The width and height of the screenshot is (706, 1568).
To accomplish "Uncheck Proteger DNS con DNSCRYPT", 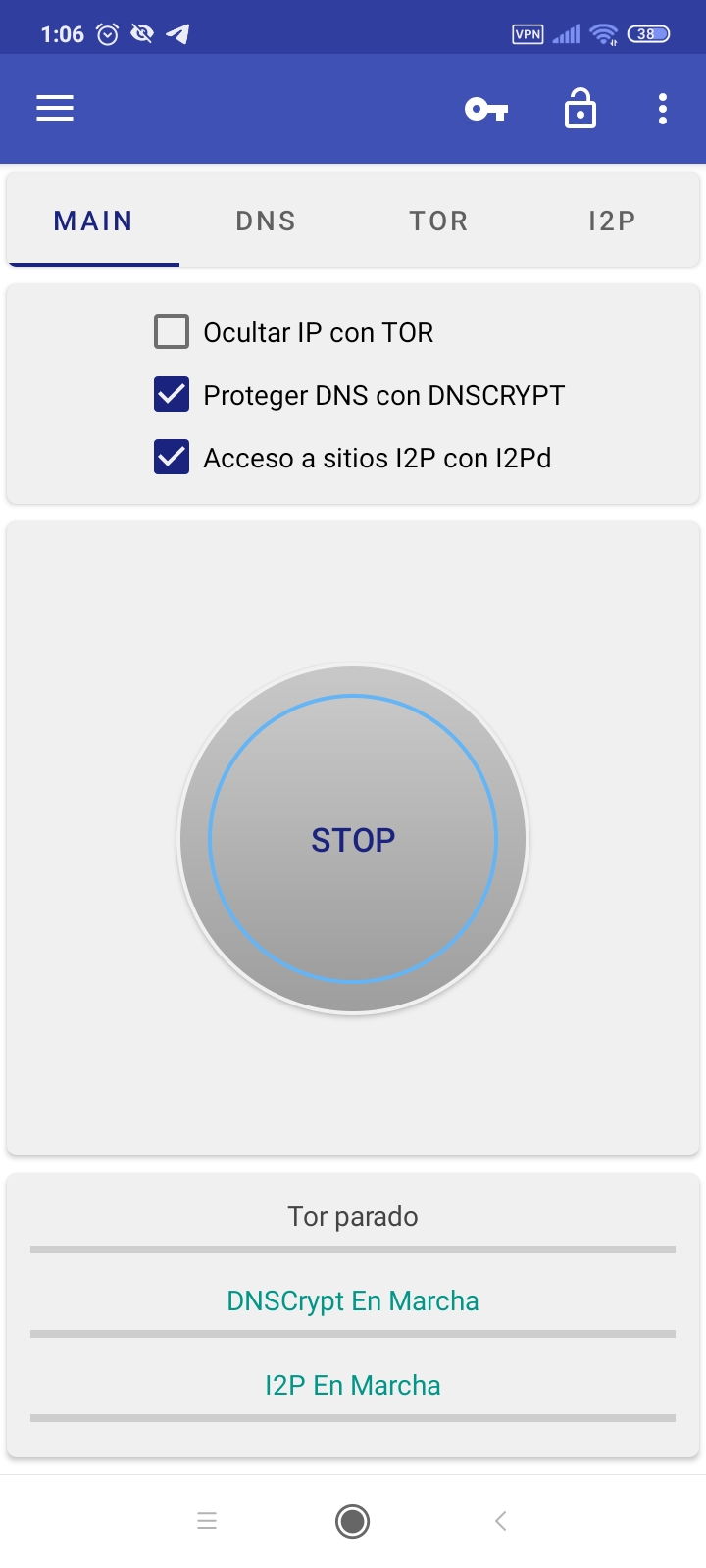I will tap(172, 395).
